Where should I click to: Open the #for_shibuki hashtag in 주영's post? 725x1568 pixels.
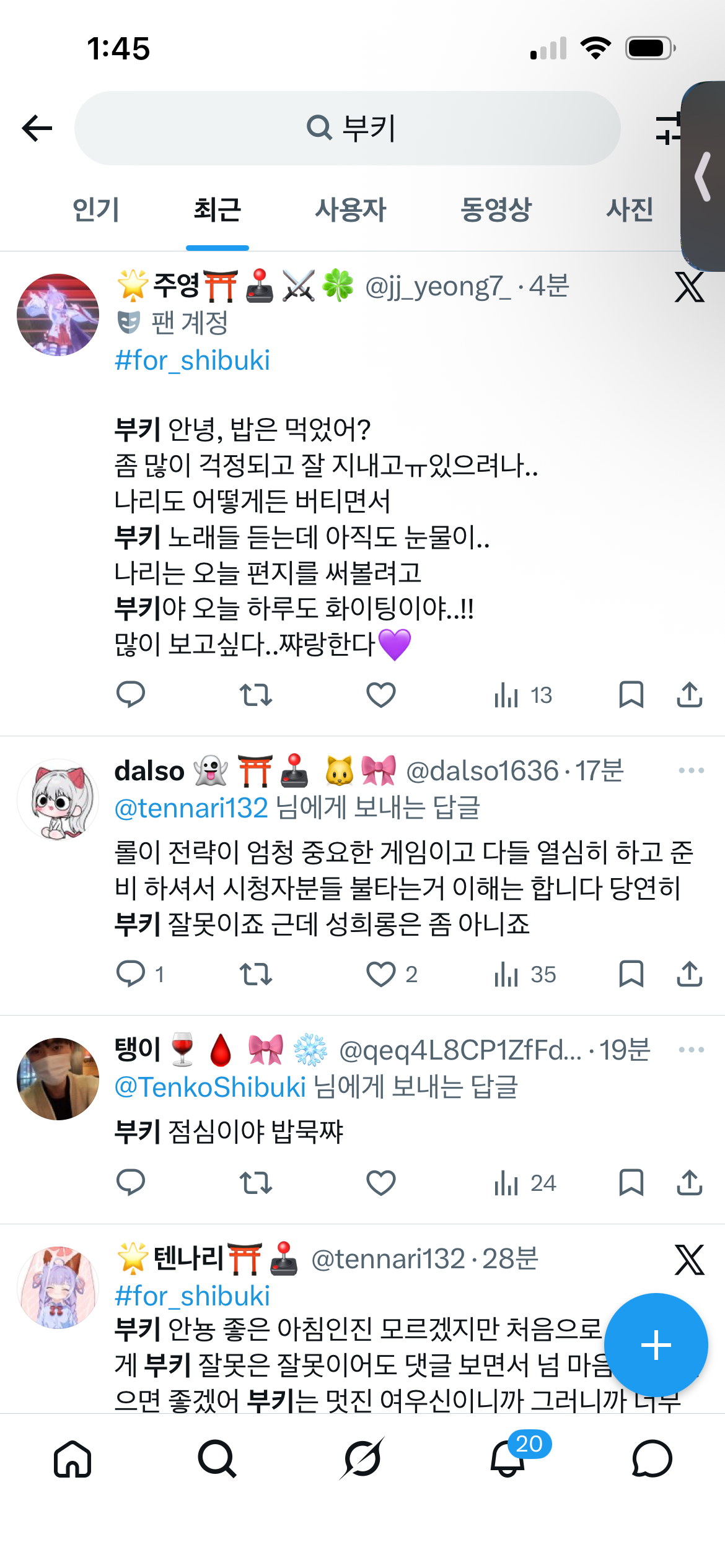tap(193, 360)
